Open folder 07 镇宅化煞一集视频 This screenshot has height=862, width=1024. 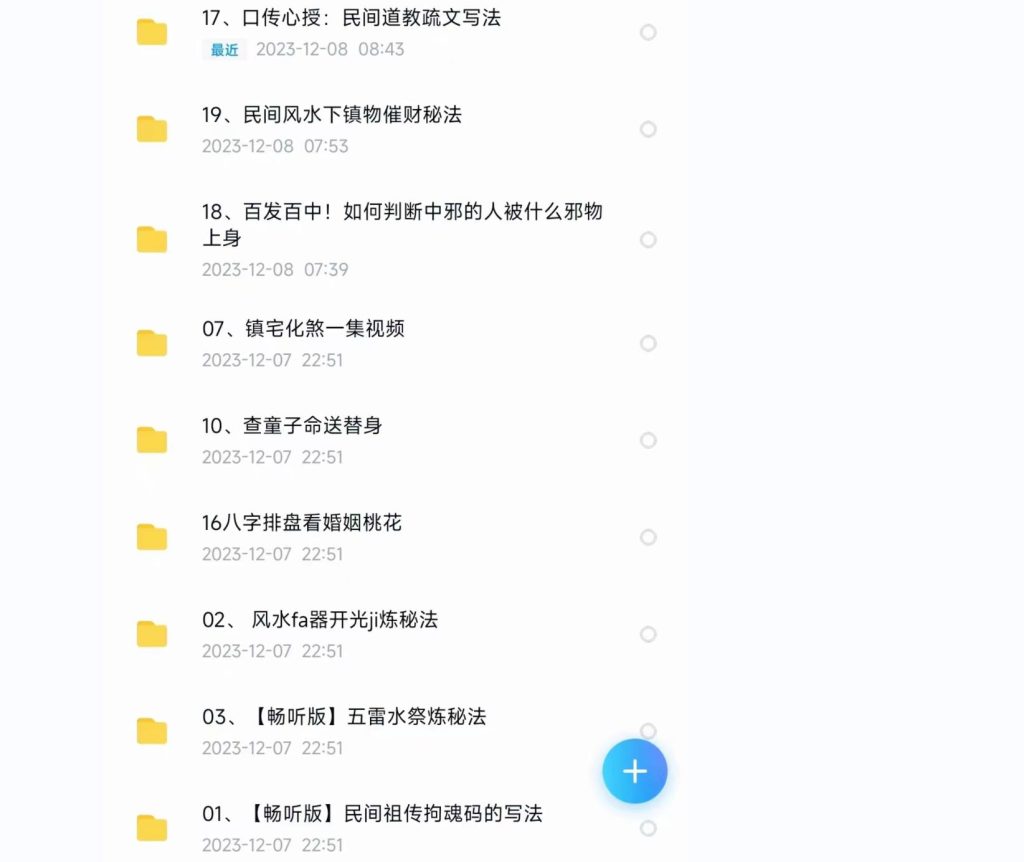point(303,329)
